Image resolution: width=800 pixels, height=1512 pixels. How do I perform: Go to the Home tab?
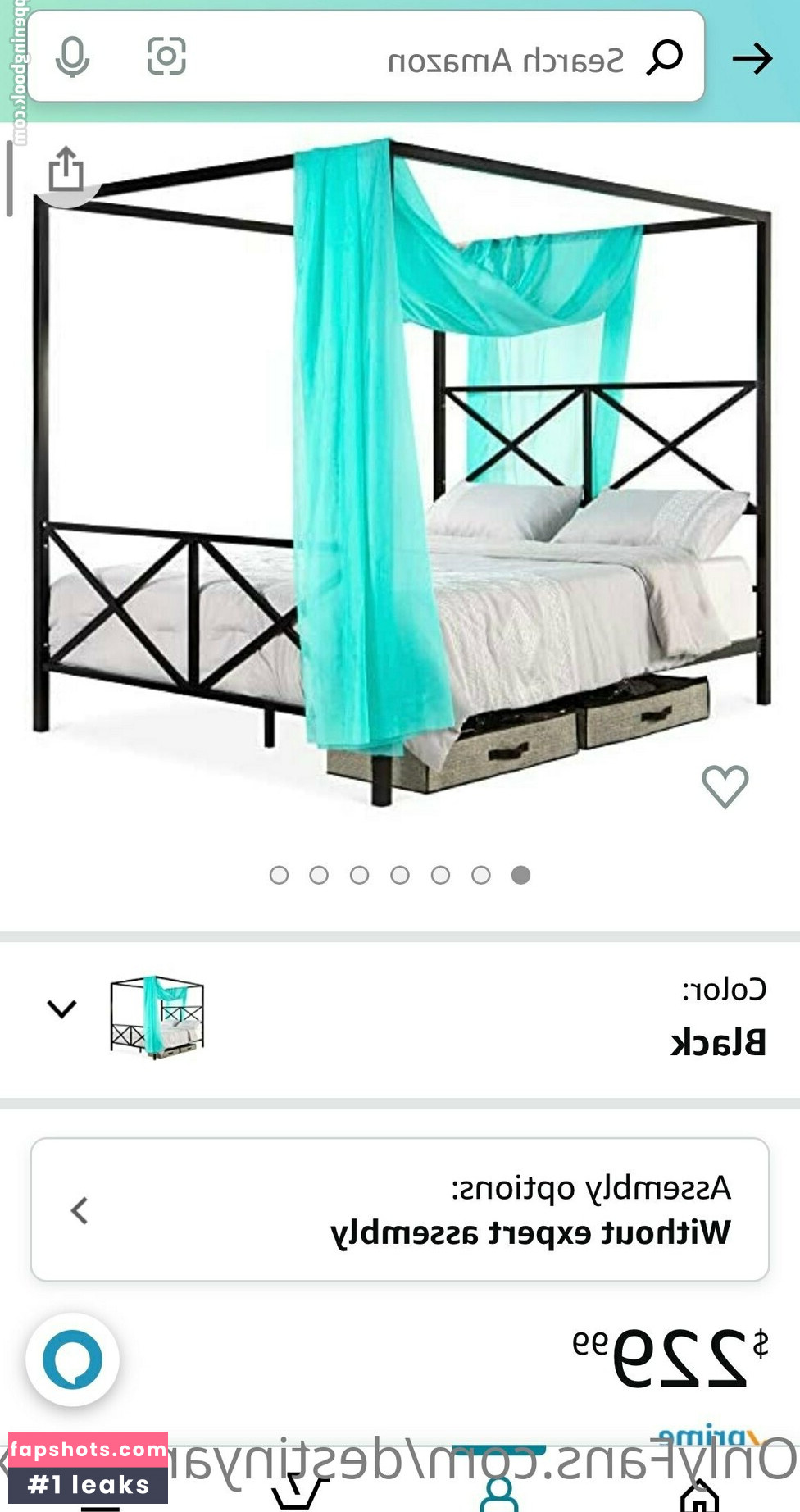pyautogui.click(x=699, y=1496)
